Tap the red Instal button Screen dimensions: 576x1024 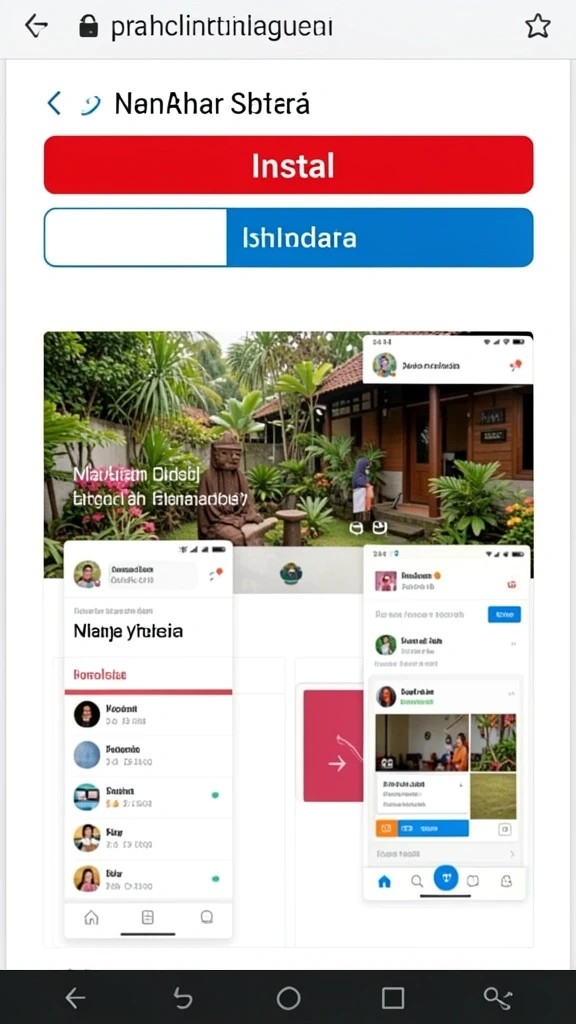(x=289, y=165)
